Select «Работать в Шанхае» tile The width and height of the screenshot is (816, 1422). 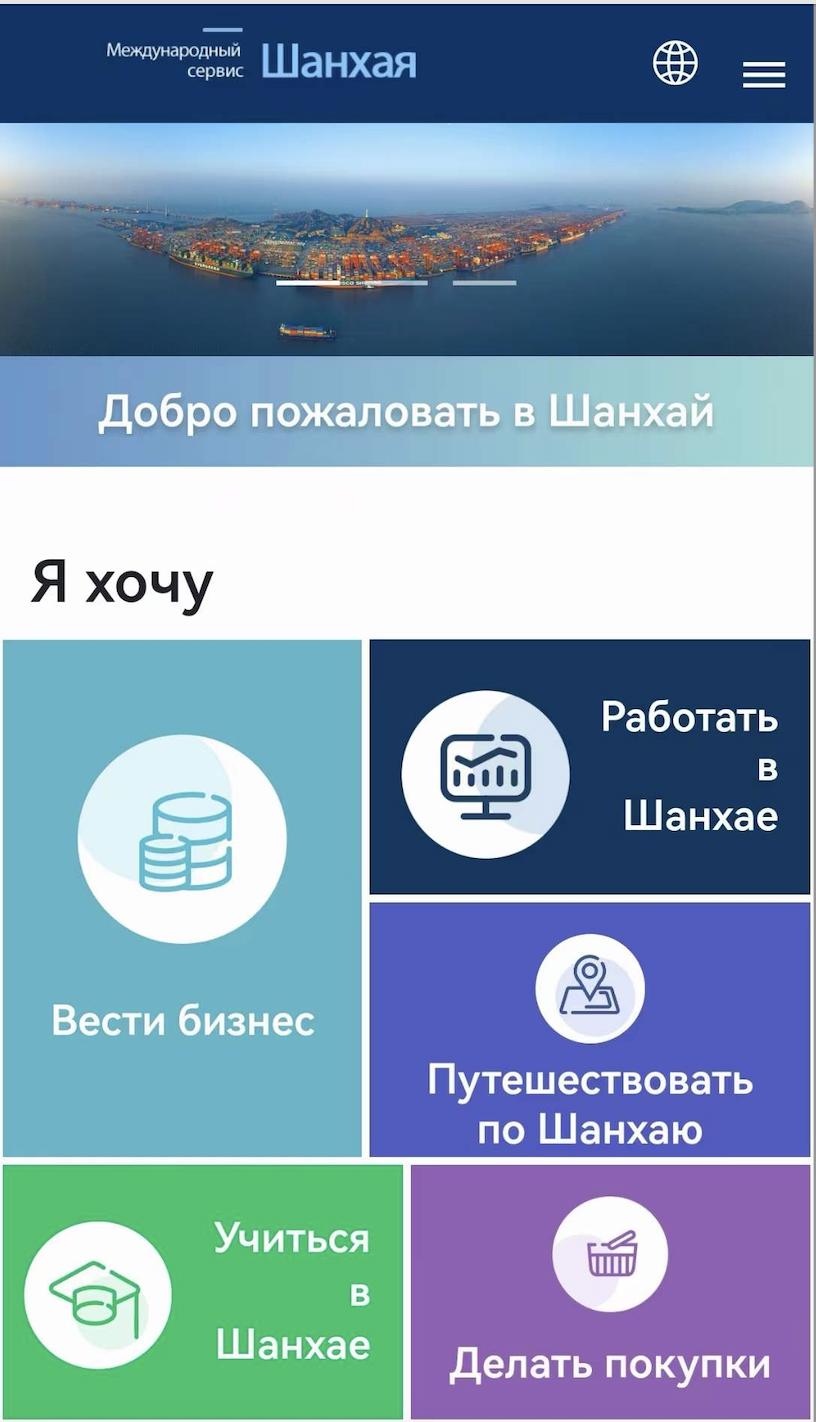589,767
